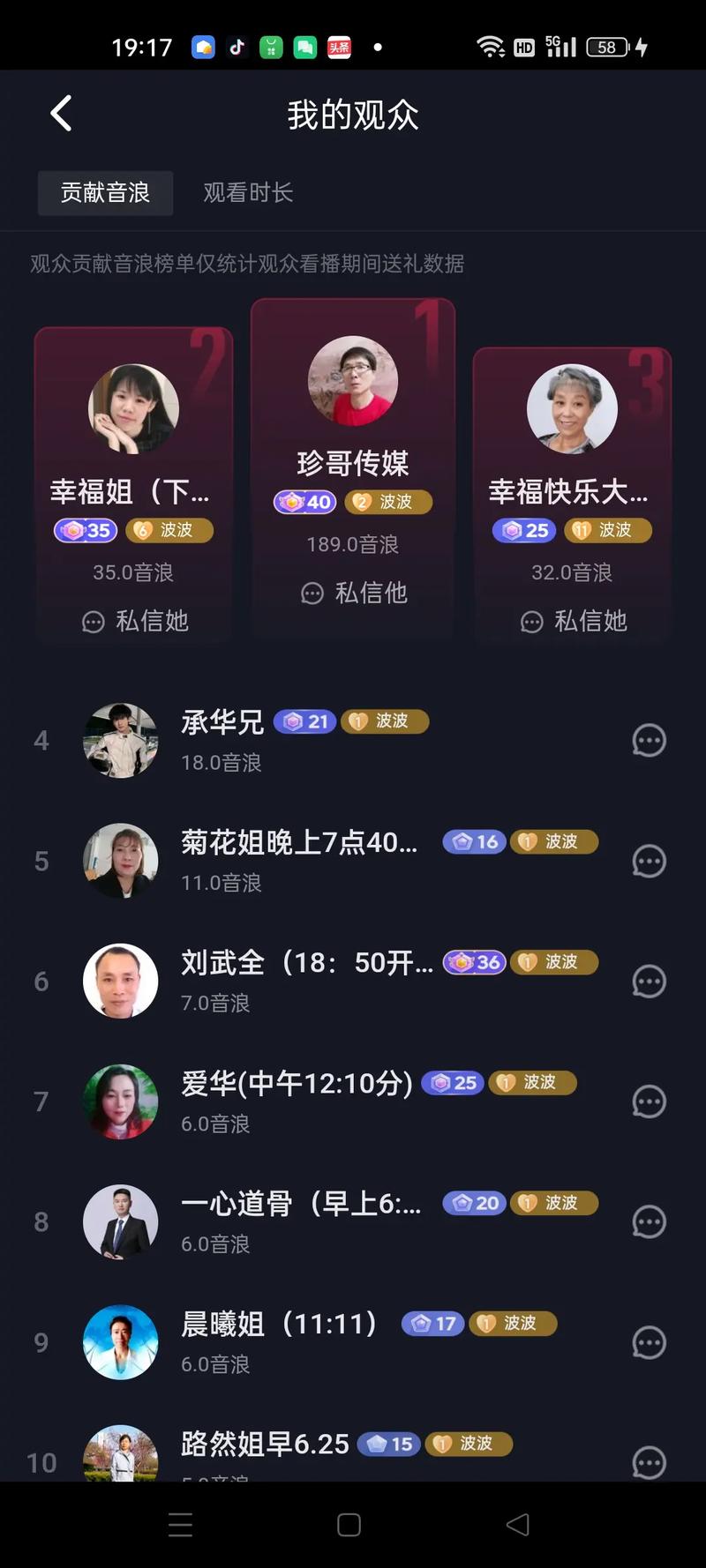Go back using the top-left arrow

(x=61, y=114)
